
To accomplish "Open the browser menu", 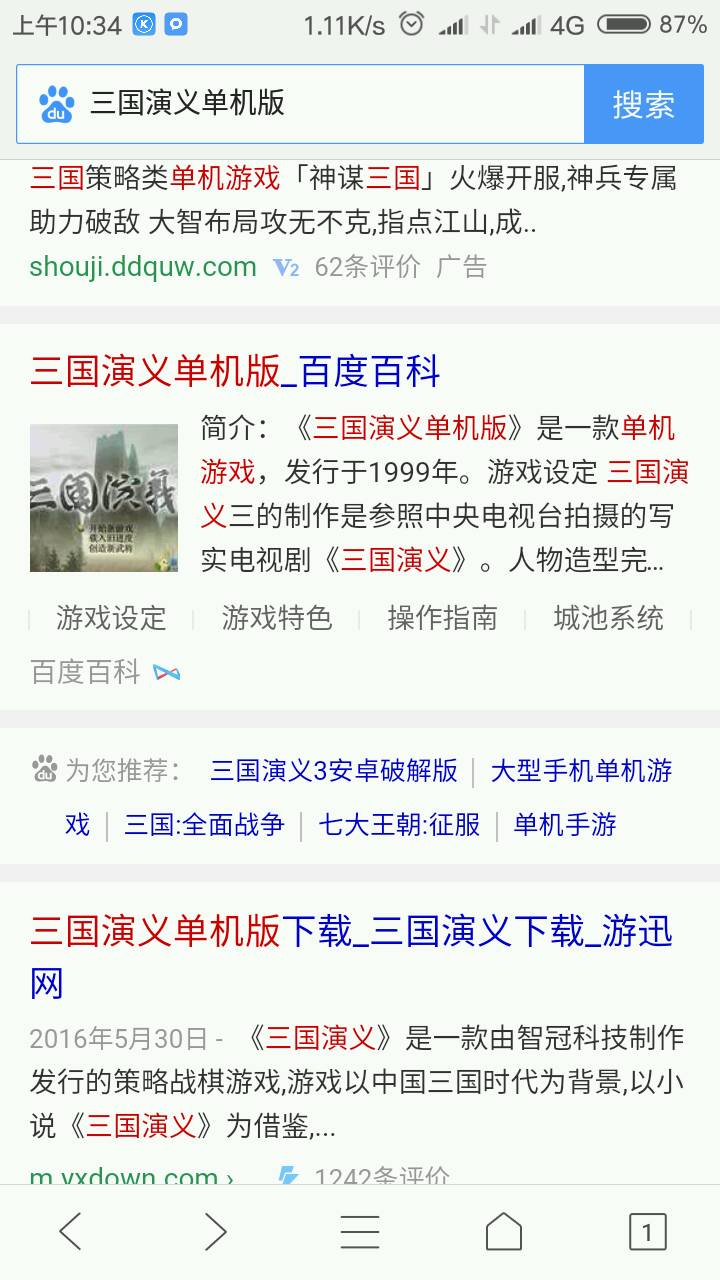I will point(360,1232).
